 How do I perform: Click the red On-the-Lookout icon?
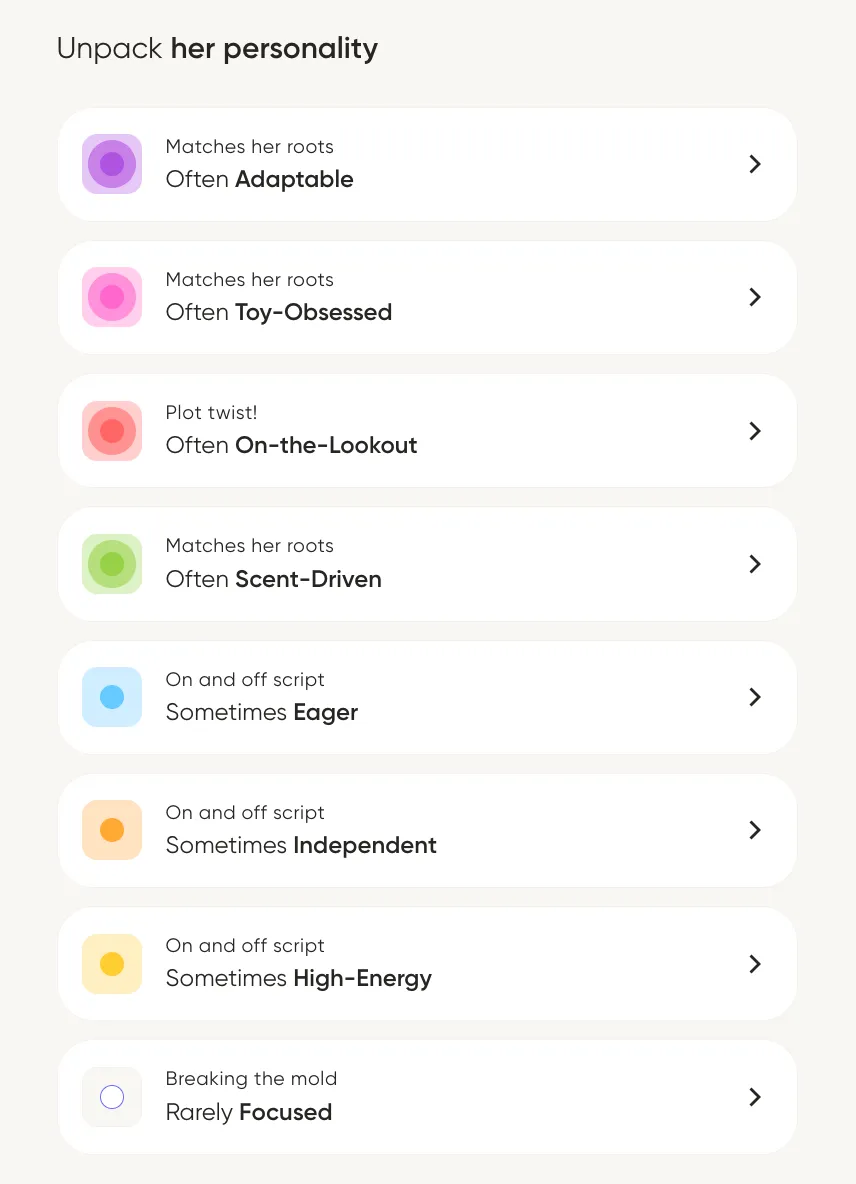pos(111,431)
